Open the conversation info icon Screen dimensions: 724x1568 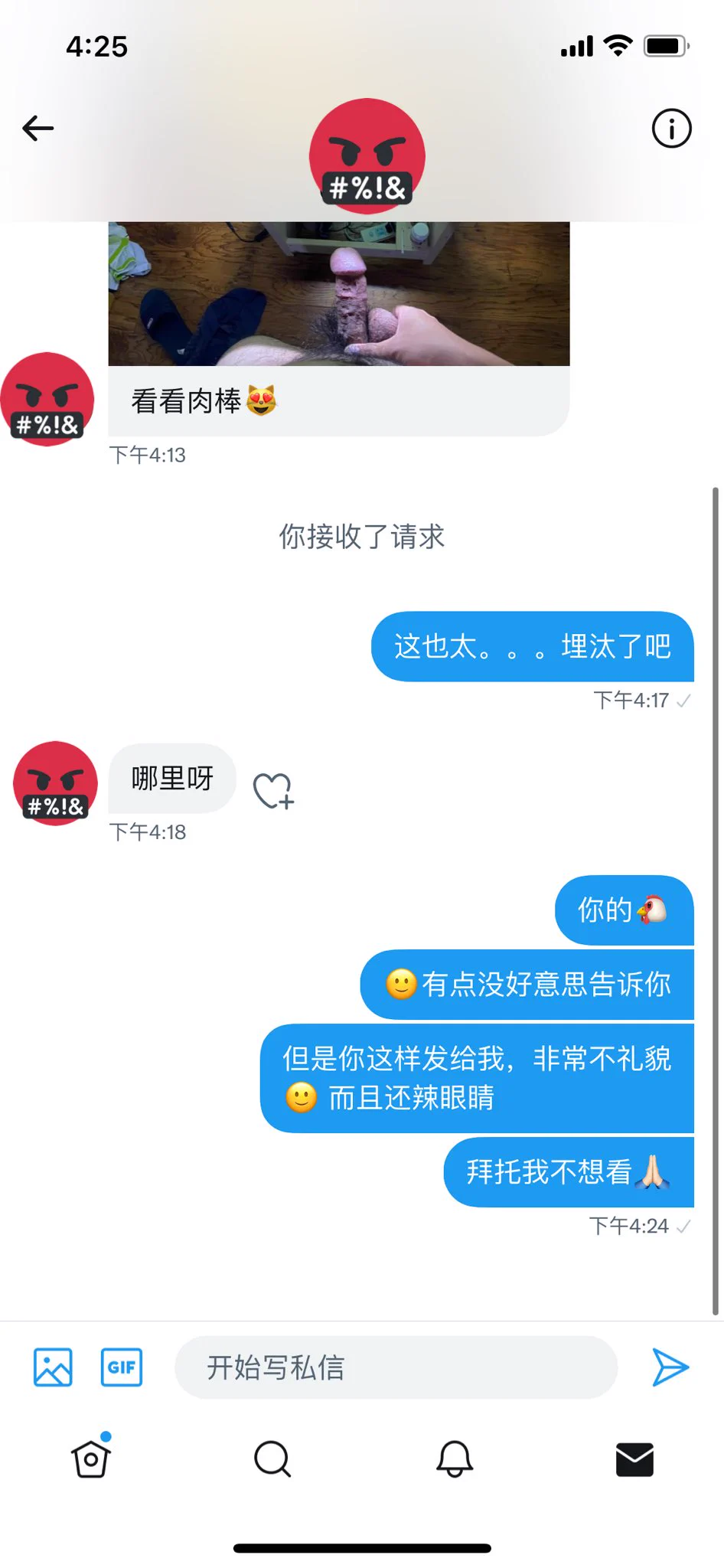click(671, 128)
